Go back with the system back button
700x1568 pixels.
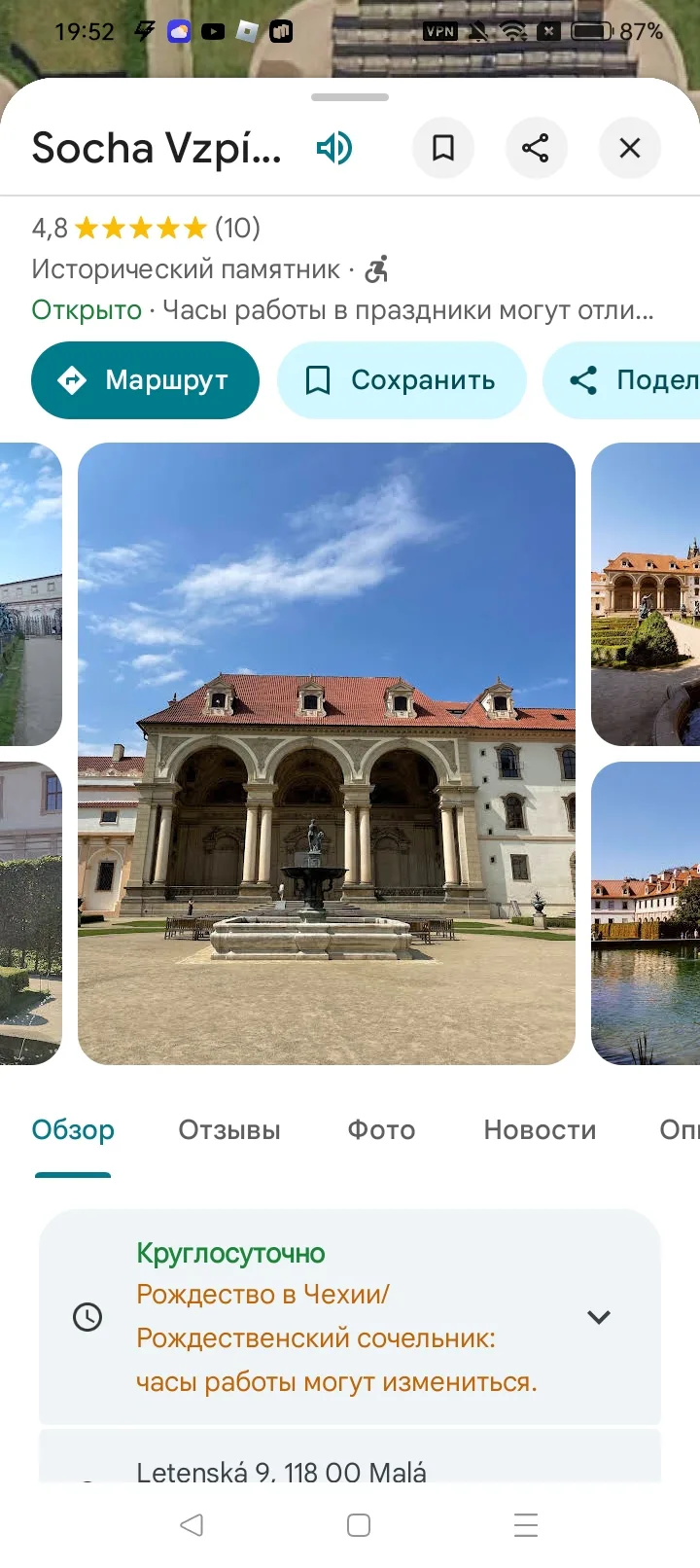pos(192,1524)
